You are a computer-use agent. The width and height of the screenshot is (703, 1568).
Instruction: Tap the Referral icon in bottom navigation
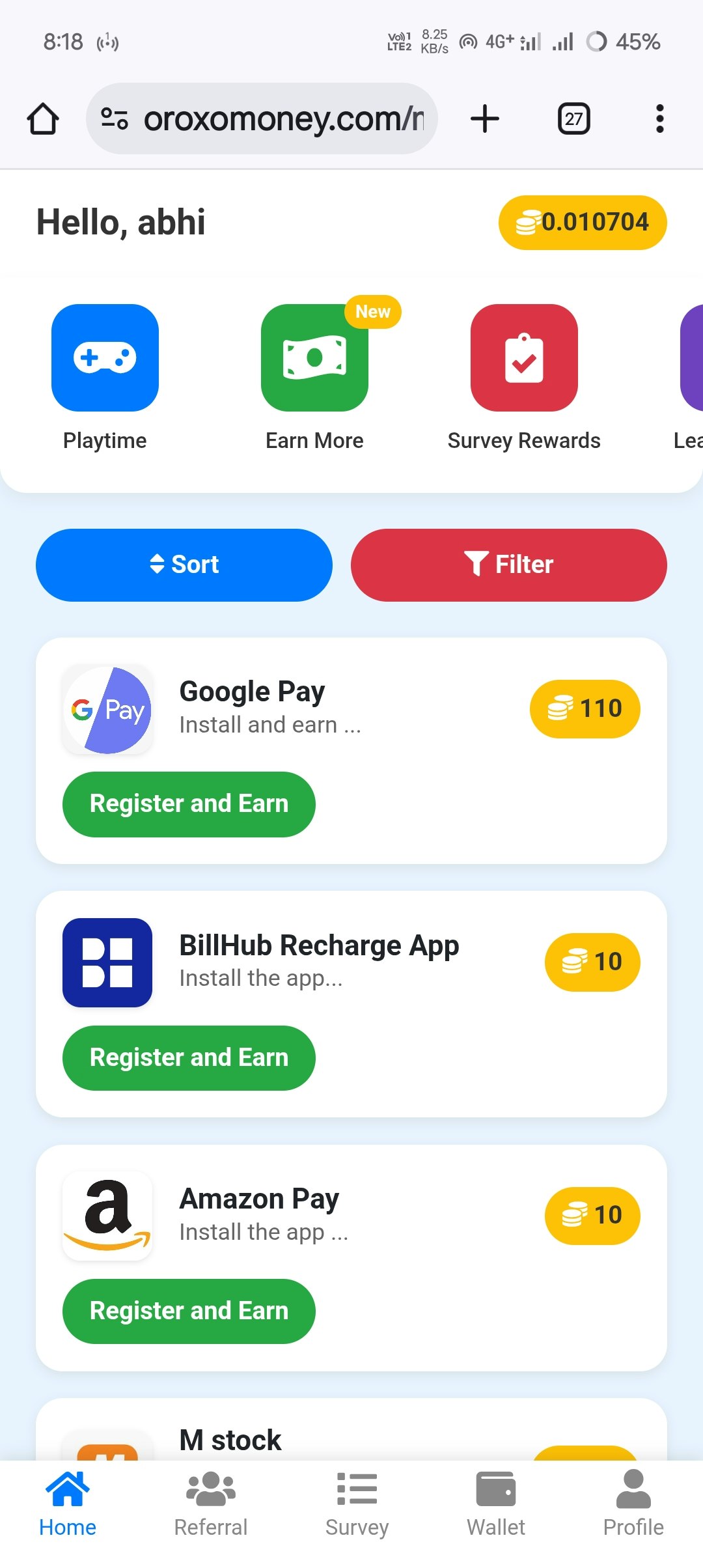click(x=210, y=1491)
